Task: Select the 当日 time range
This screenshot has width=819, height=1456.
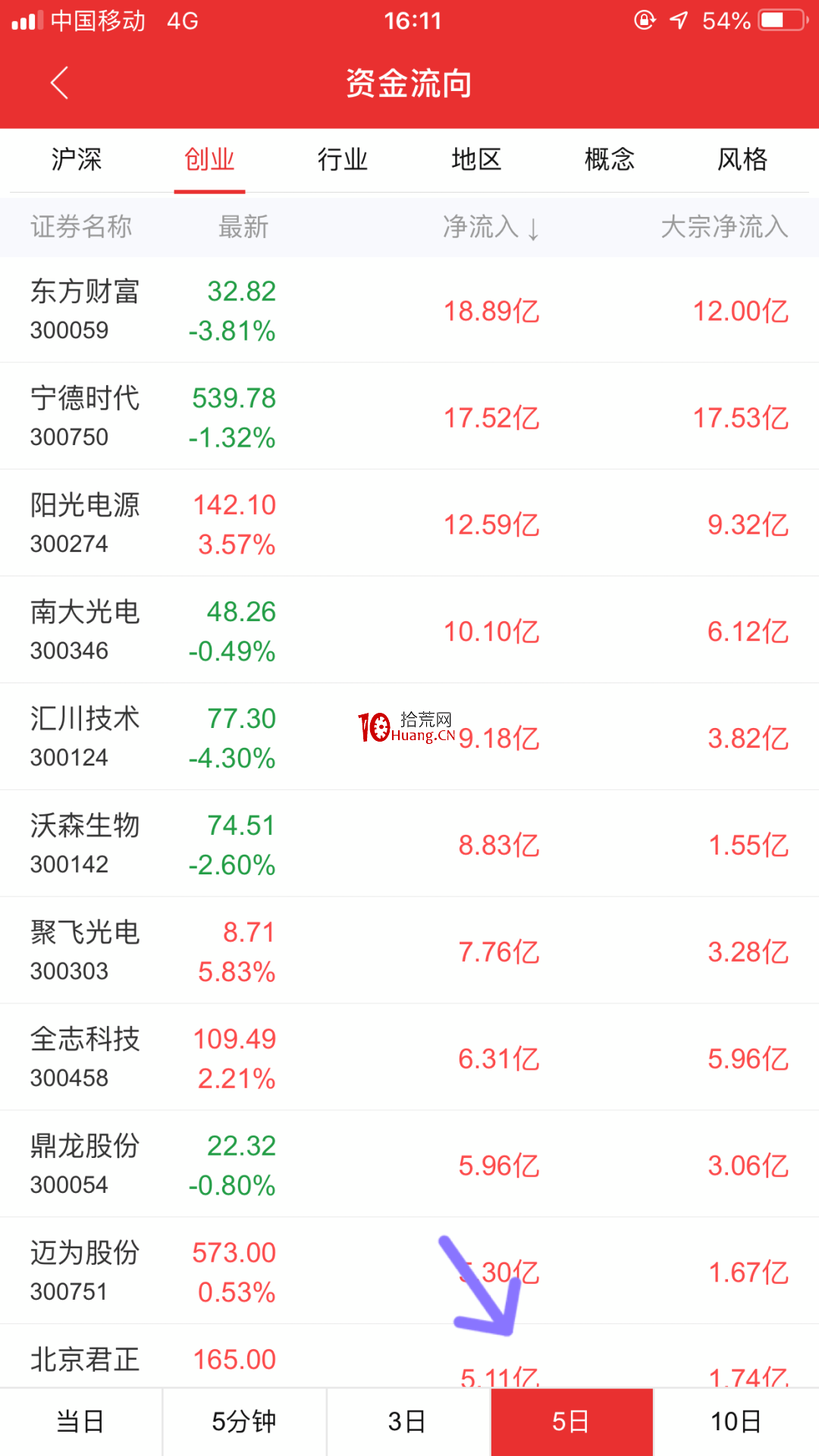Action: point(80,1422)
